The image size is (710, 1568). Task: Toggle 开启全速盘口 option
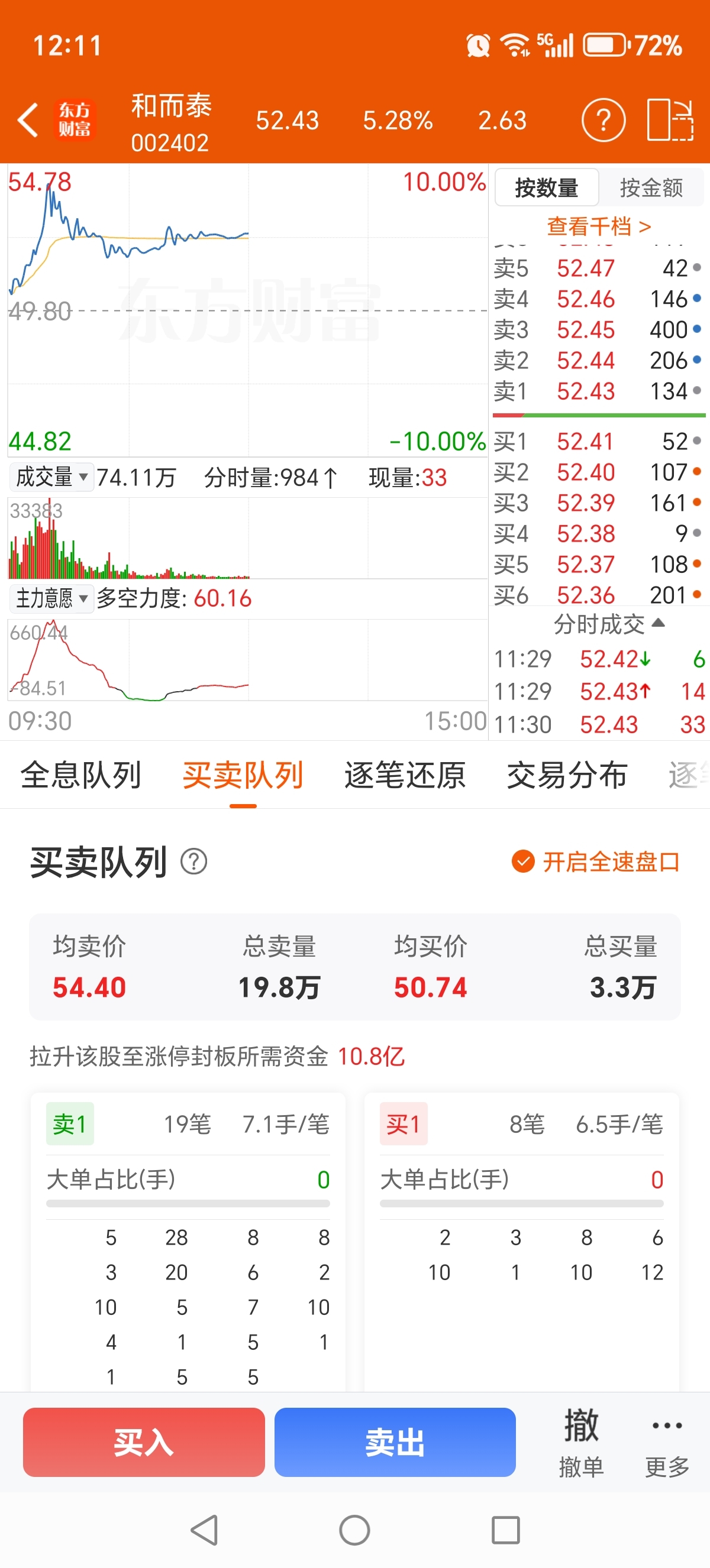[595, 861]
